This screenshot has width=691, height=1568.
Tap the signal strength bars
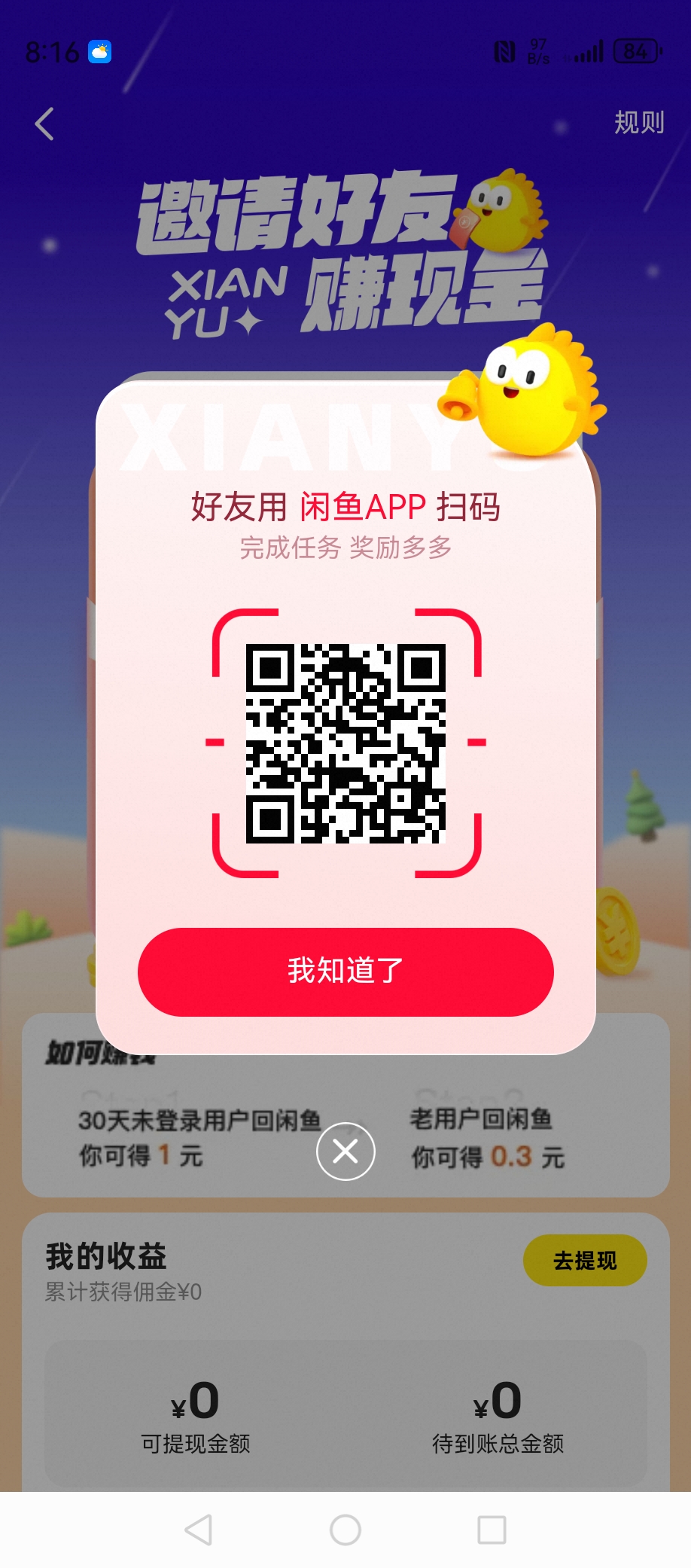[x=589, y=52]
